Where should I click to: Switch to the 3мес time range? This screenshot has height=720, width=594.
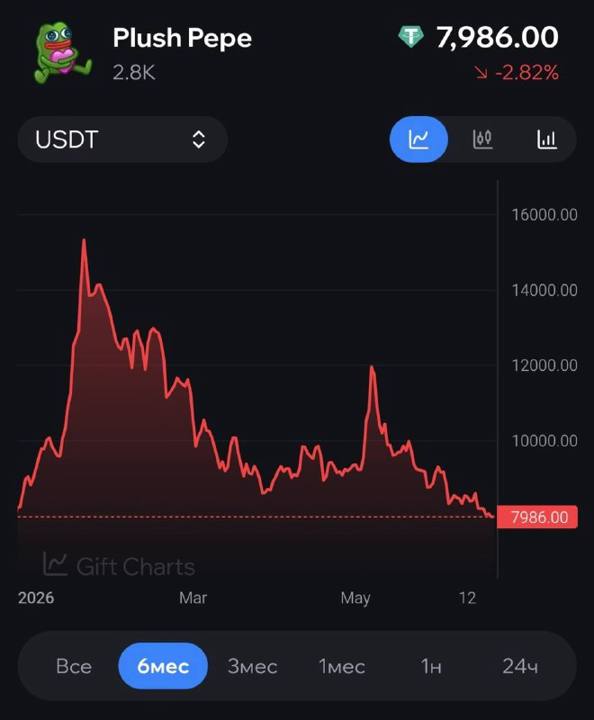pos(252,666)
